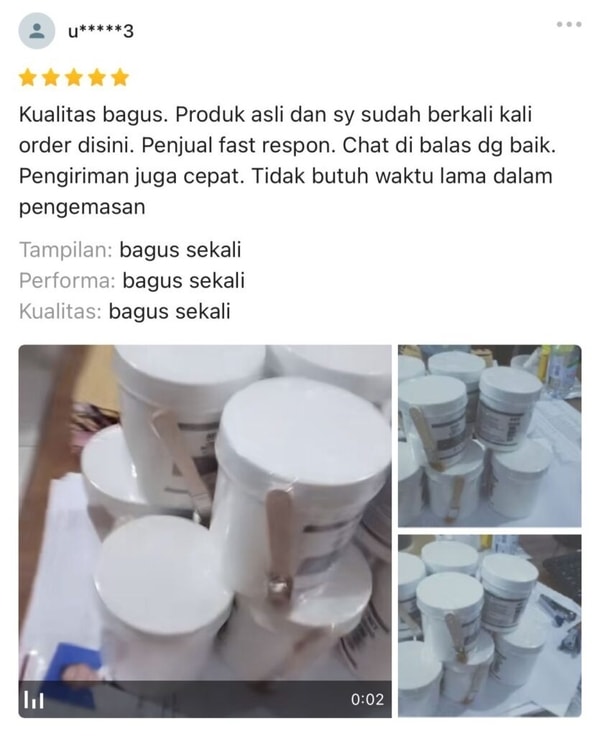Open the overflow menu on this review
This screenshot has height=736, width=600.
click(568, 24)
